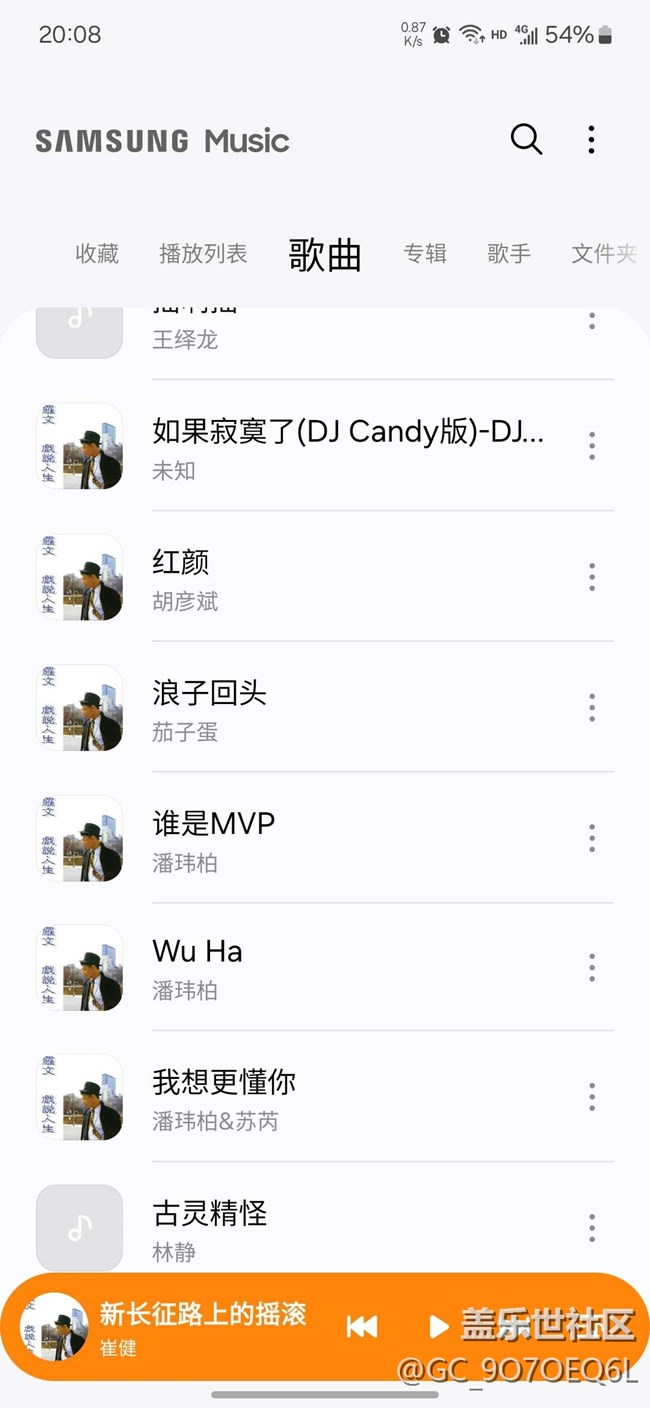The height and width of the screenshot is (1408, 650).
Task: Open the now playing 新长征路上的摇滚
Action: (x=200, y=1327)
